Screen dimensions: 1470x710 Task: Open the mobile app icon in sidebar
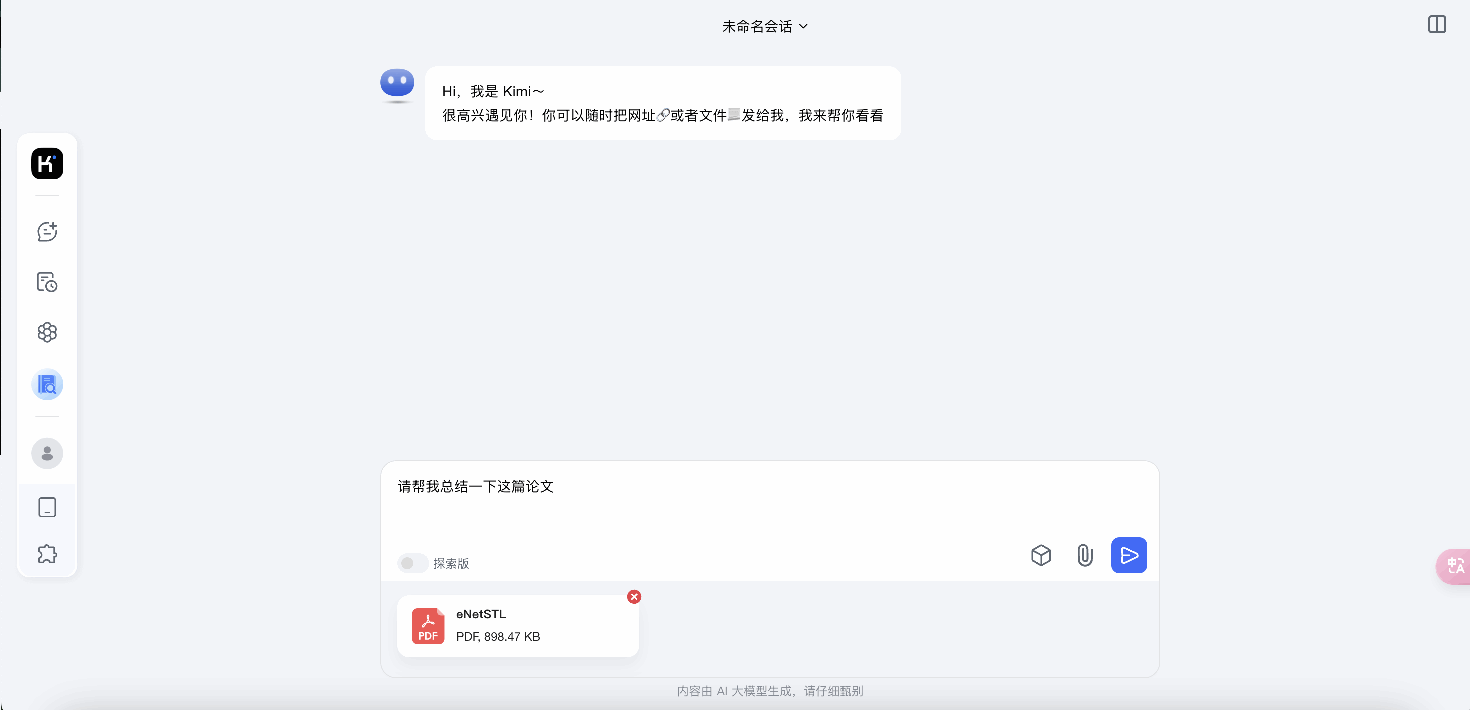tap(47, 507)
